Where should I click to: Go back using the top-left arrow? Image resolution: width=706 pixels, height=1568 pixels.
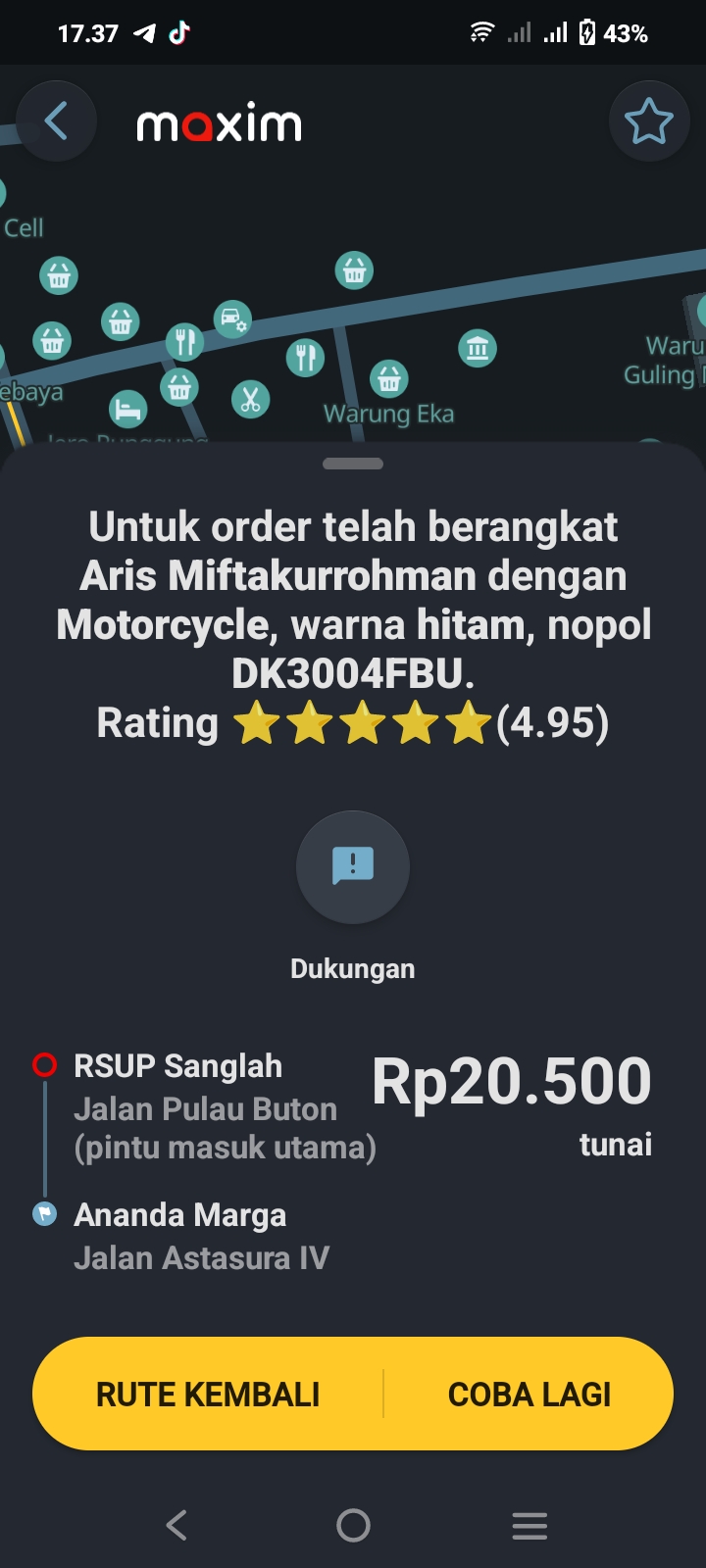[x=56, y=122]
